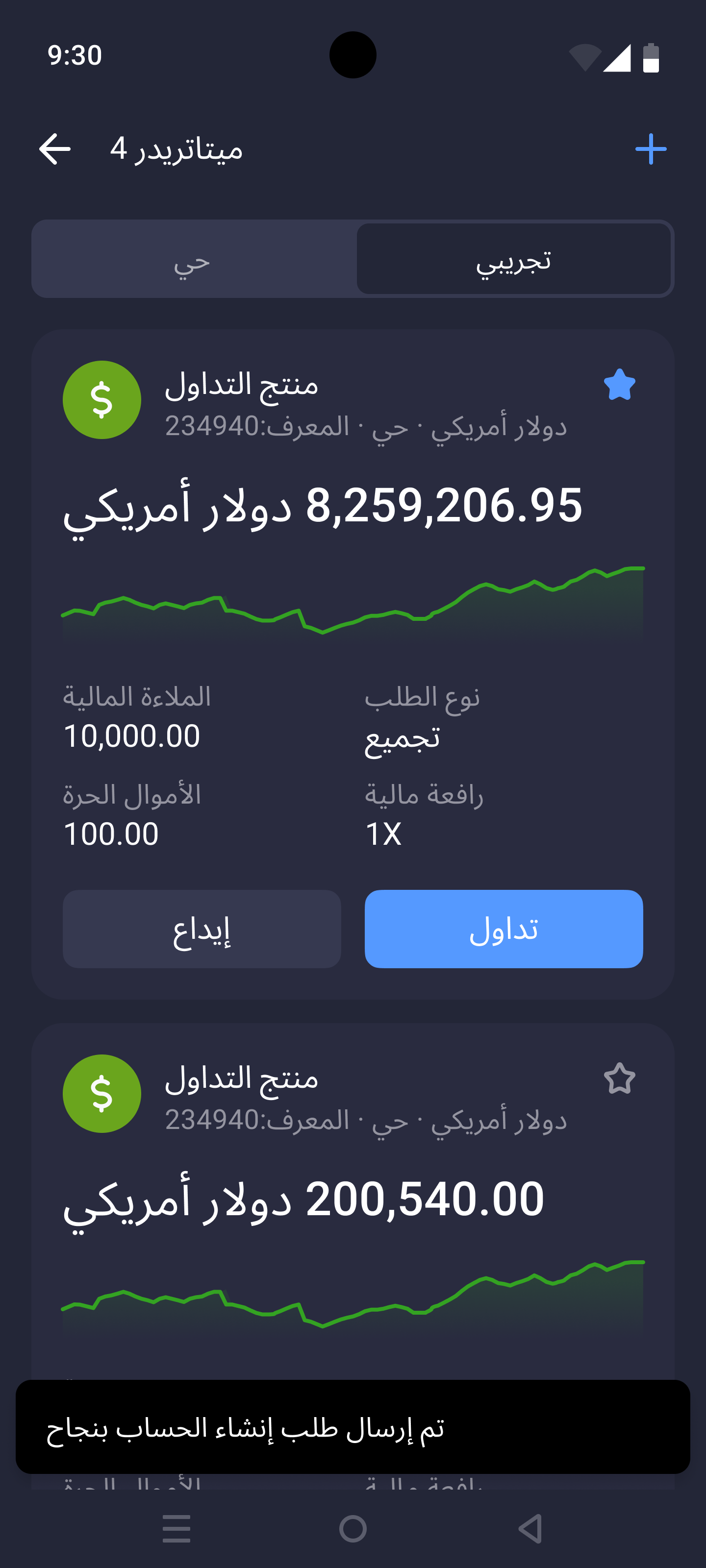Tap the إيداع (deposit) button
Image resolution: width=706 pixels, height=1568 pixels.
pyautogui.click(x=202, y=929)
